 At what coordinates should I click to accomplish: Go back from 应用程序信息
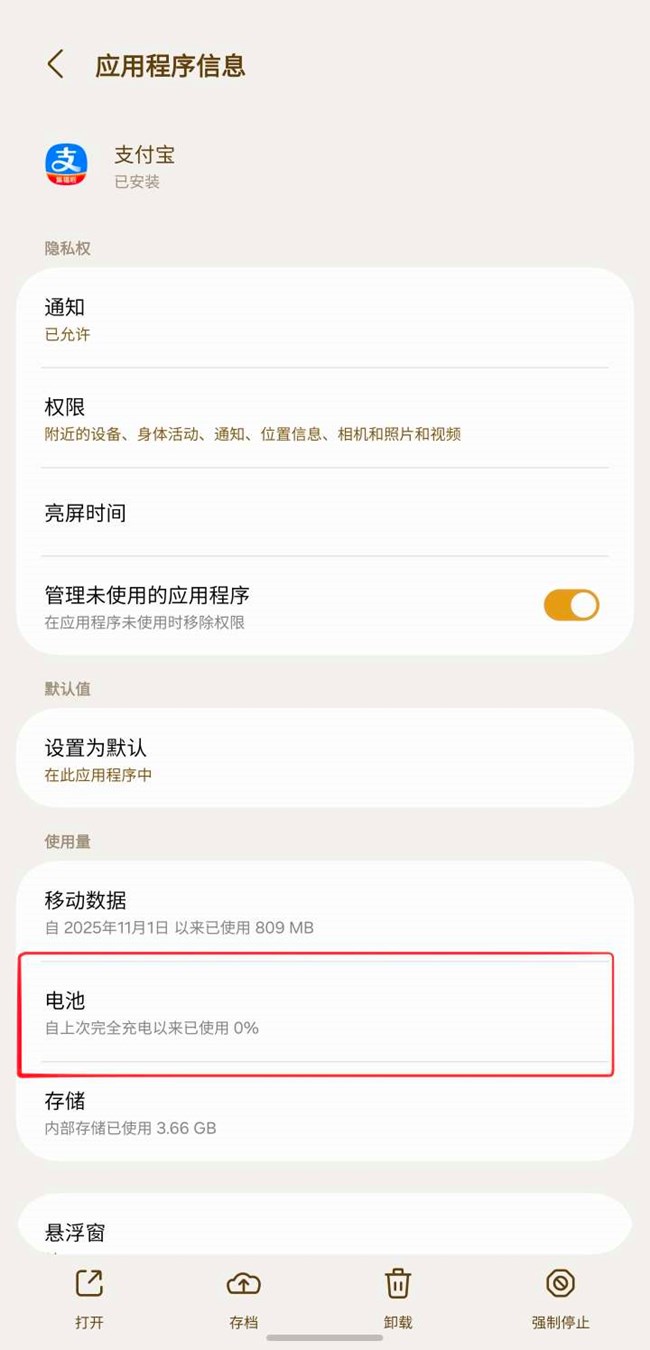click(x=56, y=65)
